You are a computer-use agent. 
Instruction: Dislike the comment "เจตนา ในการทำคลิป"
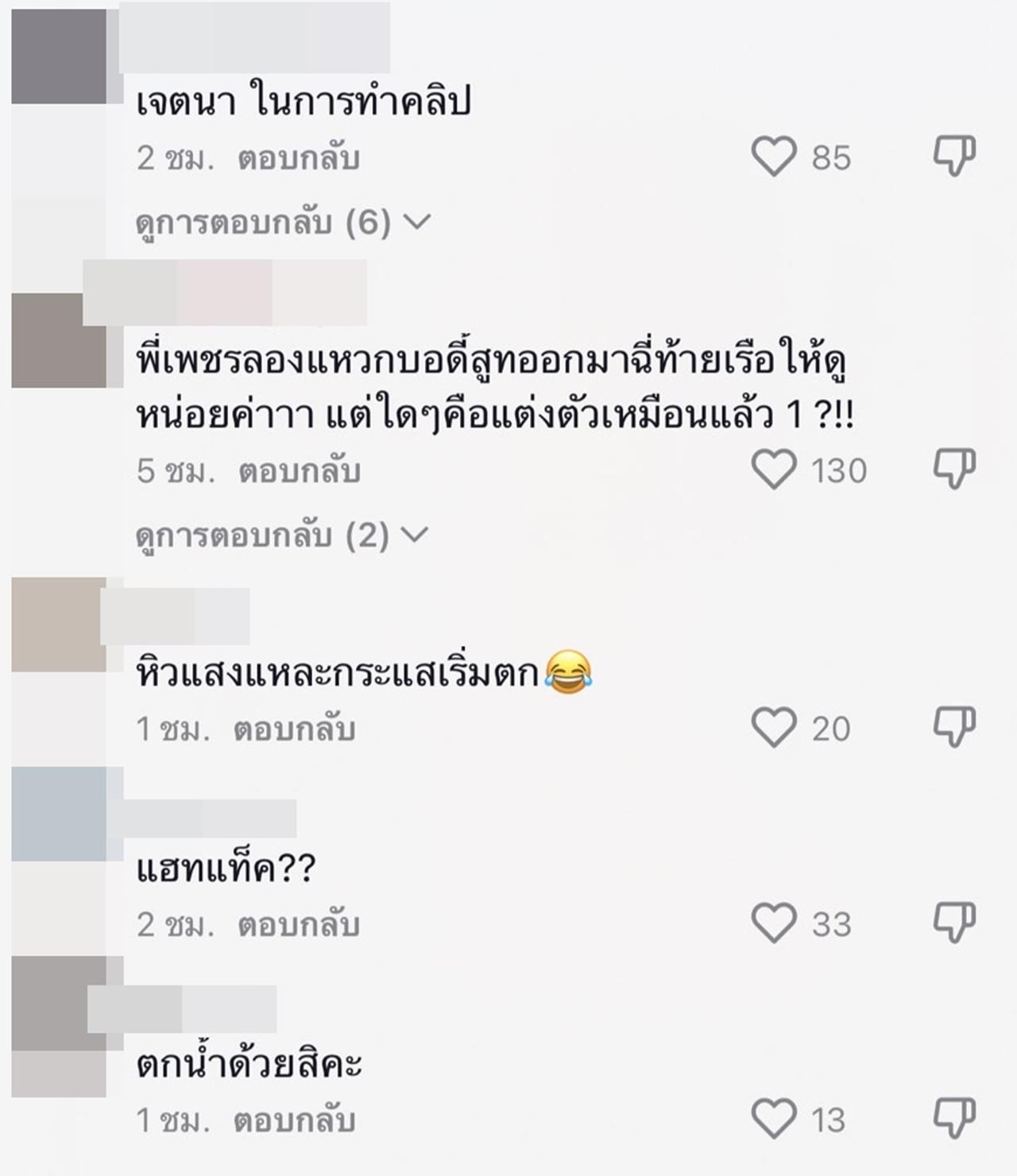coord(953,157)
